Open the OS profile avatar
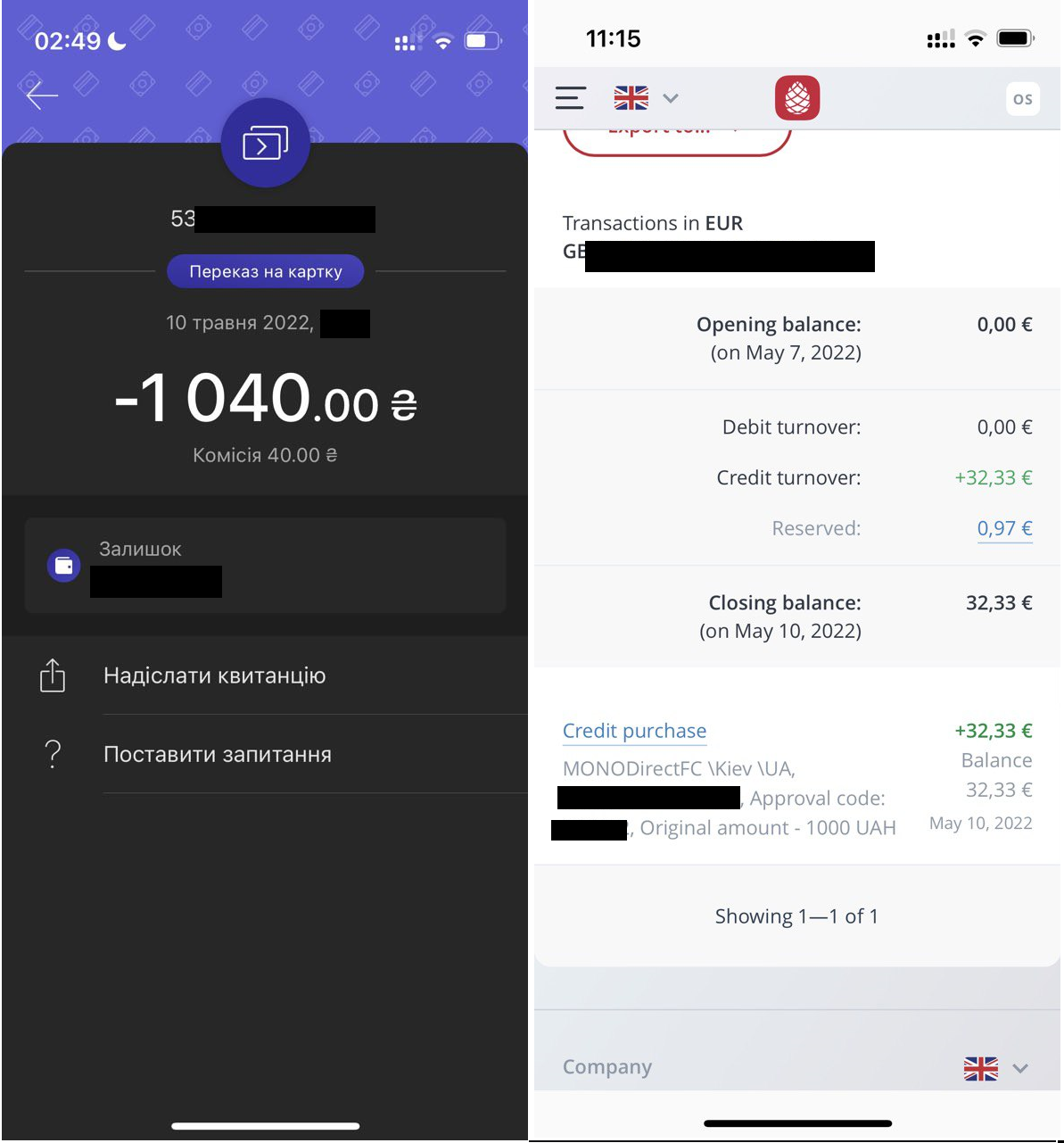This screenshot has width=1064, height=1143. (x=1022, y=99)
